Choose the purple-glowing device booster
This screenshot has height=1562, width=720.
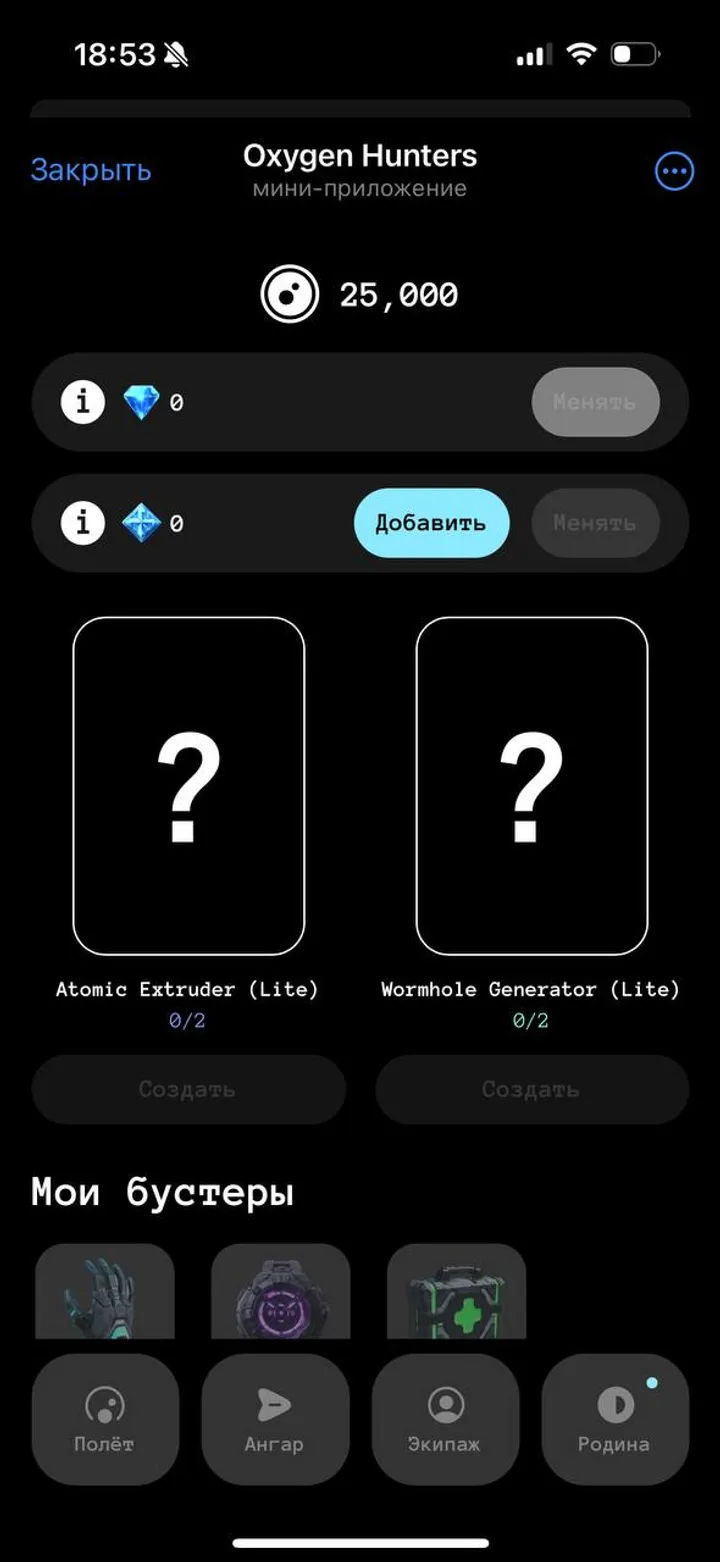(x=281, y=1292)
